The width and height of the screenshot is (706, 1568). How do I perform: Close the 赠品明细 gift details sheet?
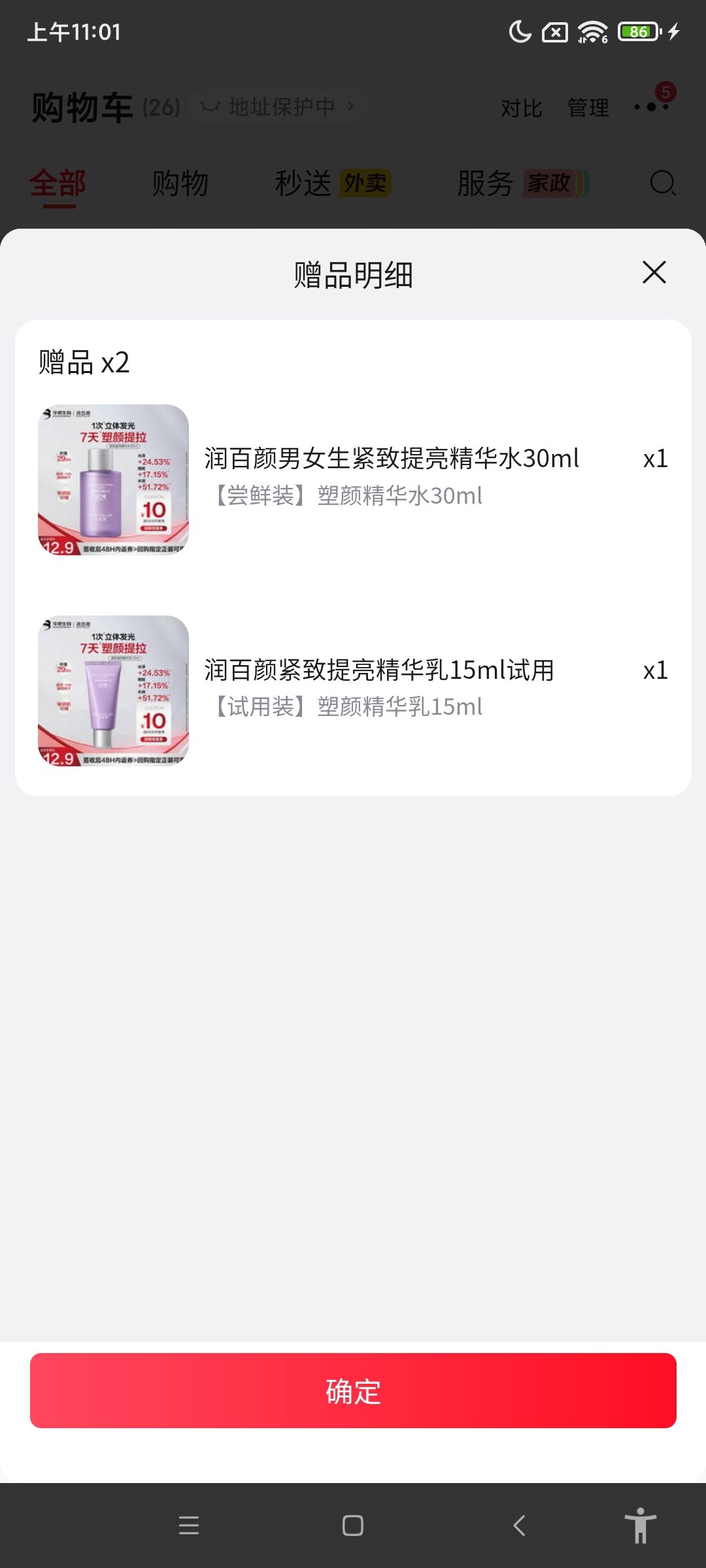pos(654,272)
